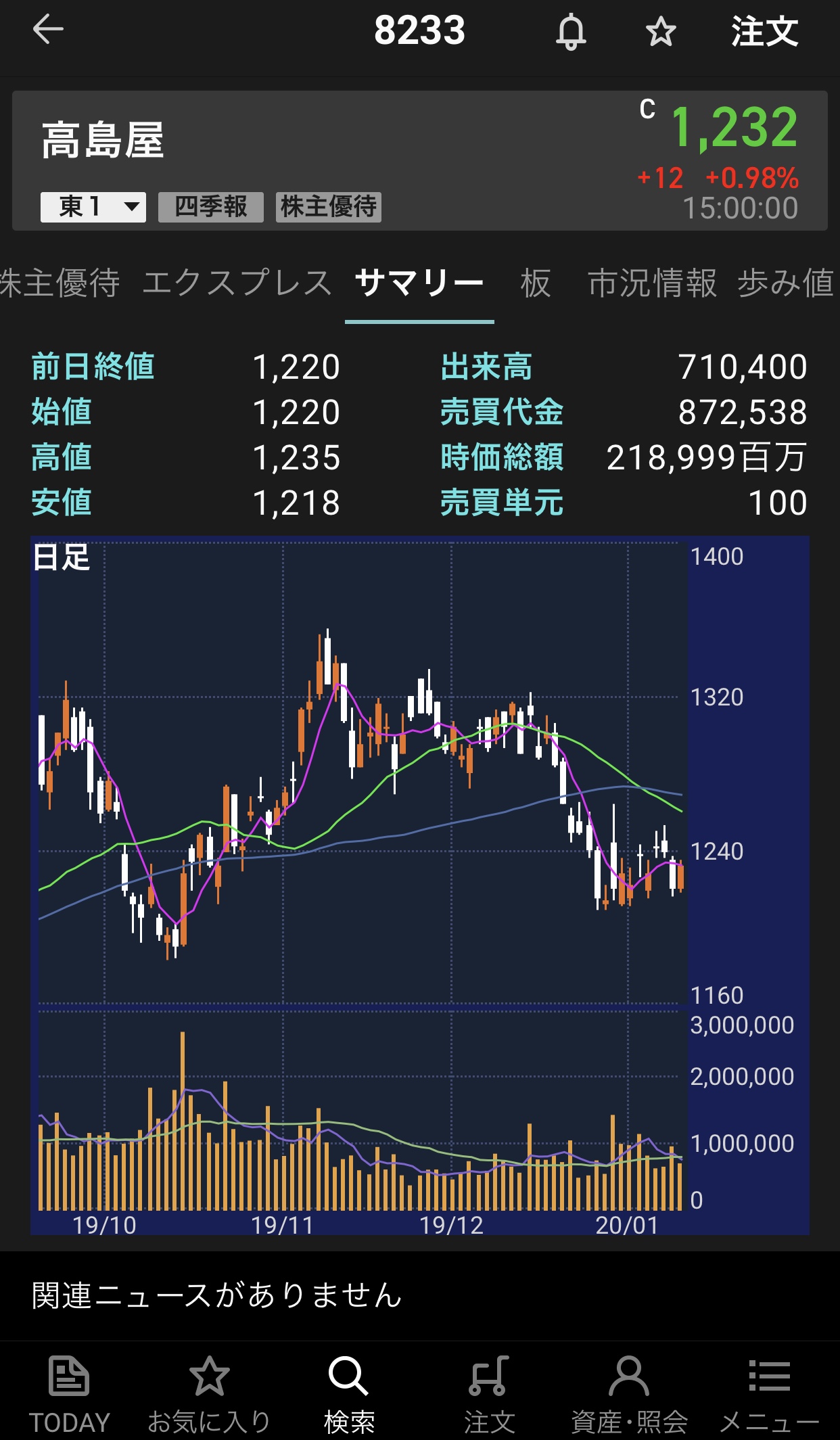840x1440 pixels.
Task: Open the price alert bell
Action: [x=571, y=32]
